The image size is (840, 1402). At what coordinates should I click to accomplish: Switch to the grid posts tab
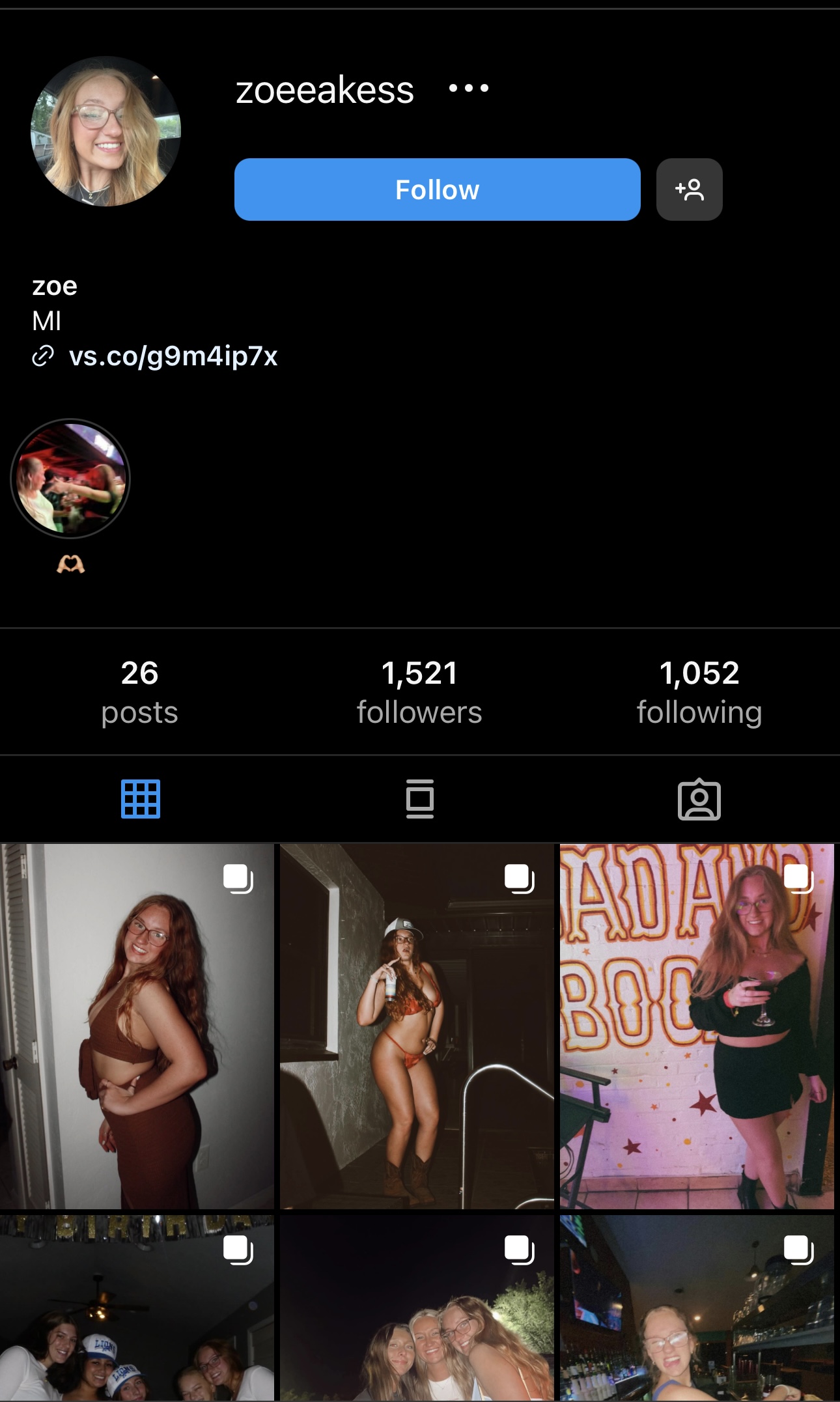click(141, 799)
